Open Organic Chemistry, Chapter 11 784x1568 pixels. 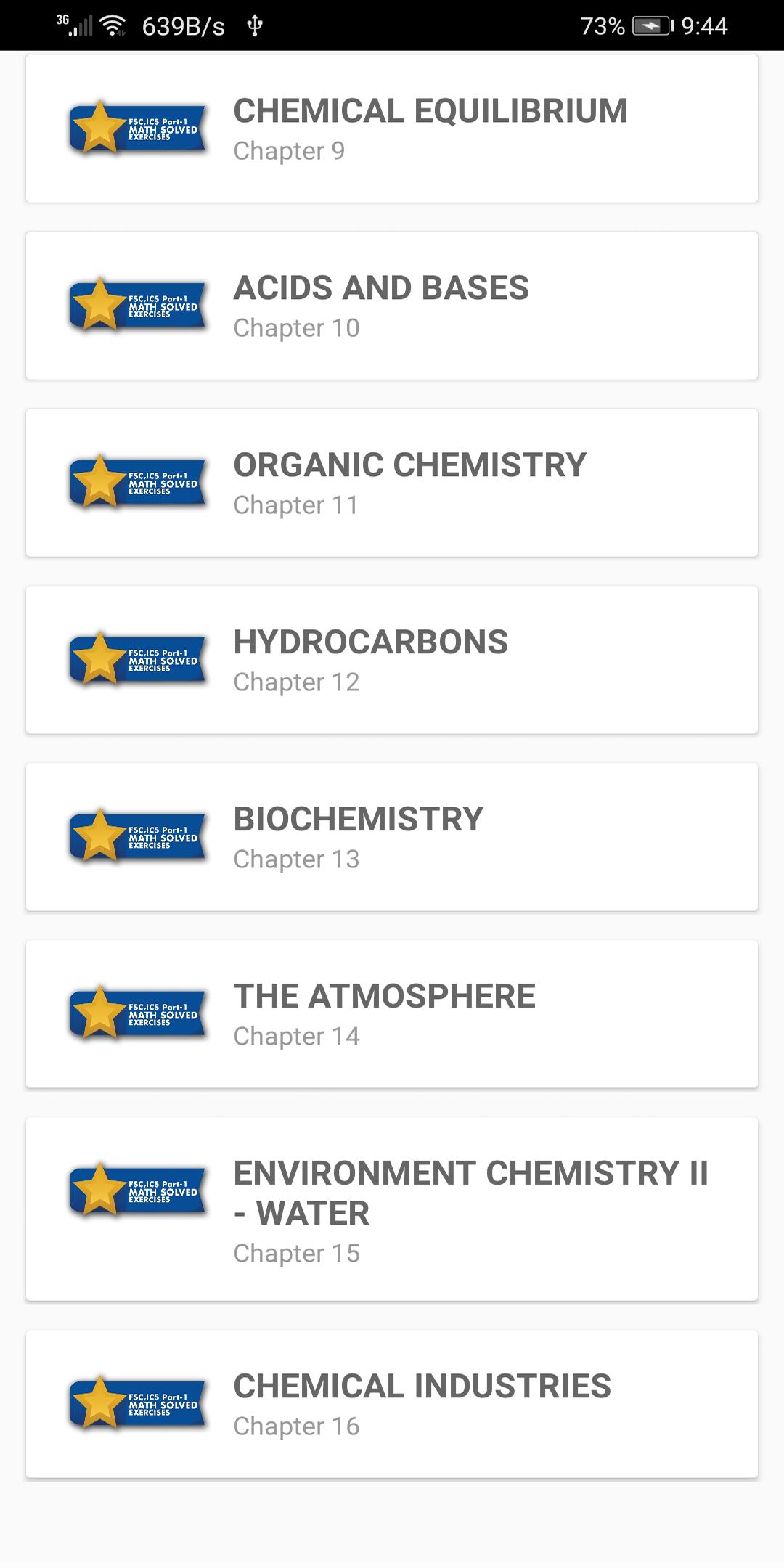[x=392, y=483]
